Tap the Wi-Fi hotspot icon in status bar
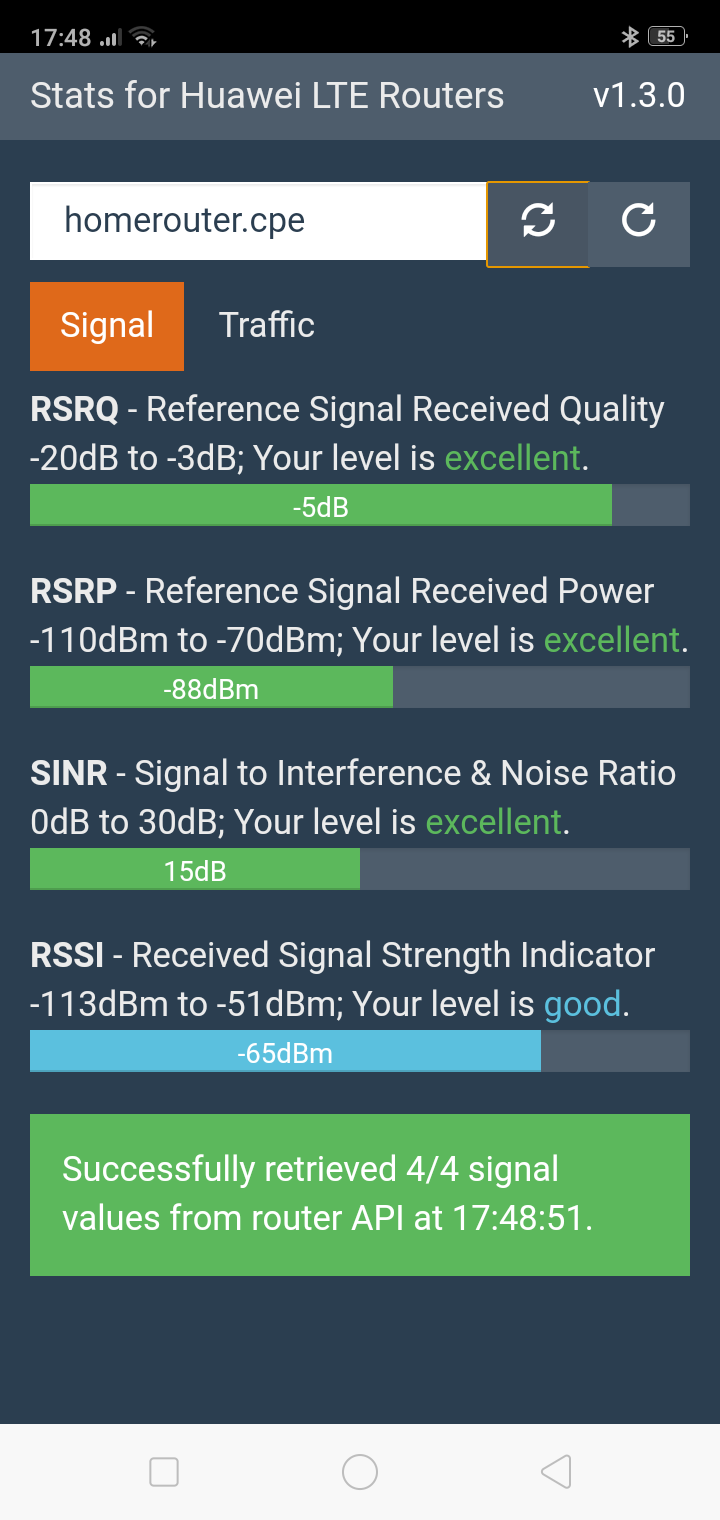Image resolution: width=720 pixels, height=1520 pixels. [x=143, y=36]
